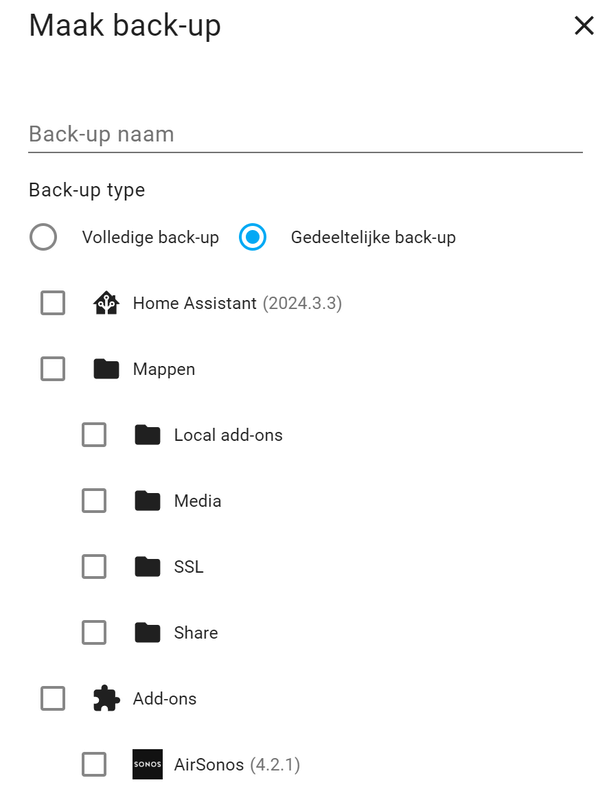This screenshot has width=609, height=800.
Task: Check the Add-ons checkbox
Action: click(x=53, y=699)
